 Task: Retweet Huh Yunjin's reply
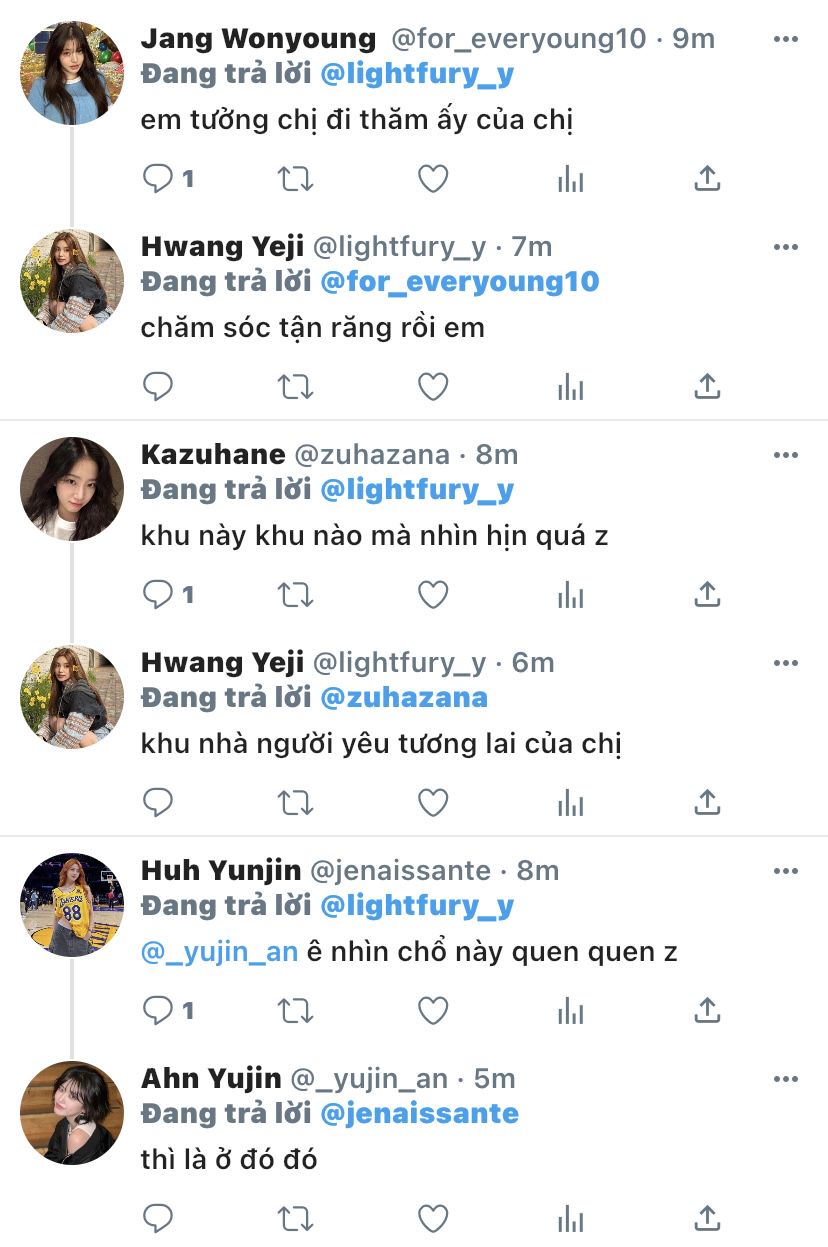pyautogui.click(x=295, y=1011)
